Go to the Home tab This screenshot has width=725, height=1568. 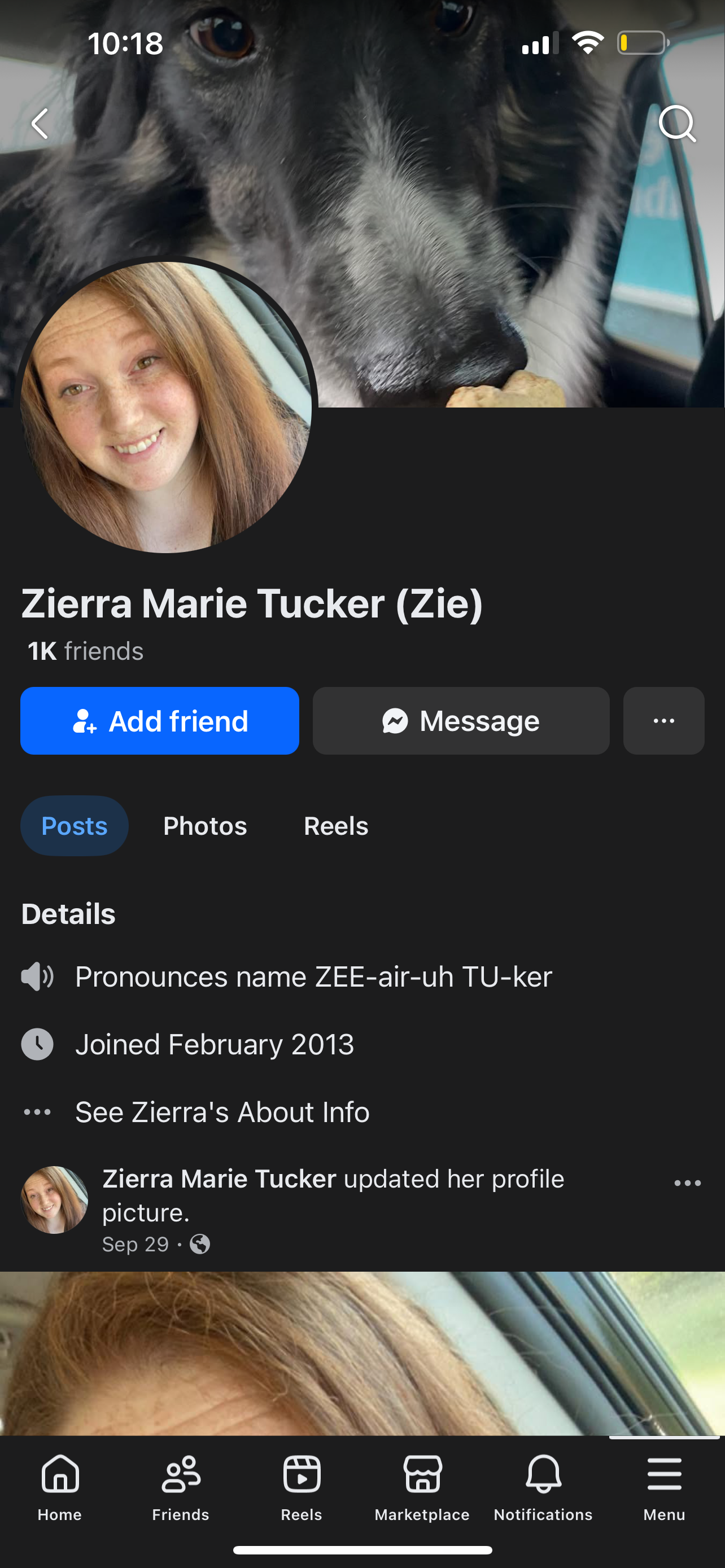point(60,1486)
